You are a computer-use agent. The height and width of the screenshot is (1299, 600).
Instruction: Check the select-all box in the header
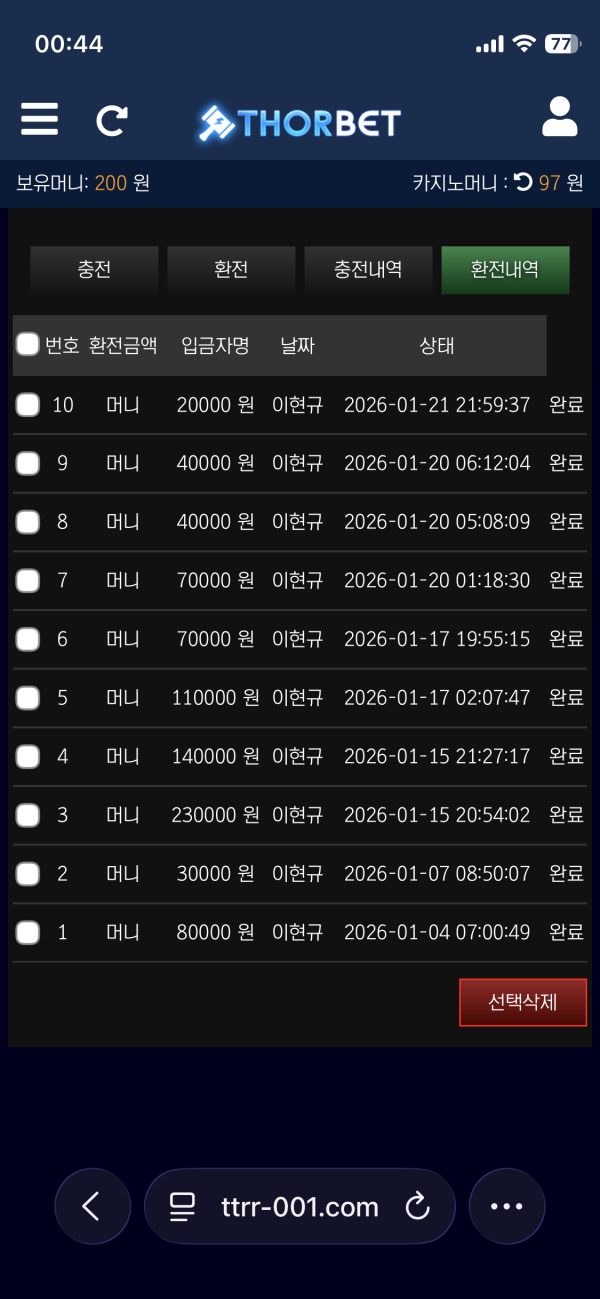28,345
